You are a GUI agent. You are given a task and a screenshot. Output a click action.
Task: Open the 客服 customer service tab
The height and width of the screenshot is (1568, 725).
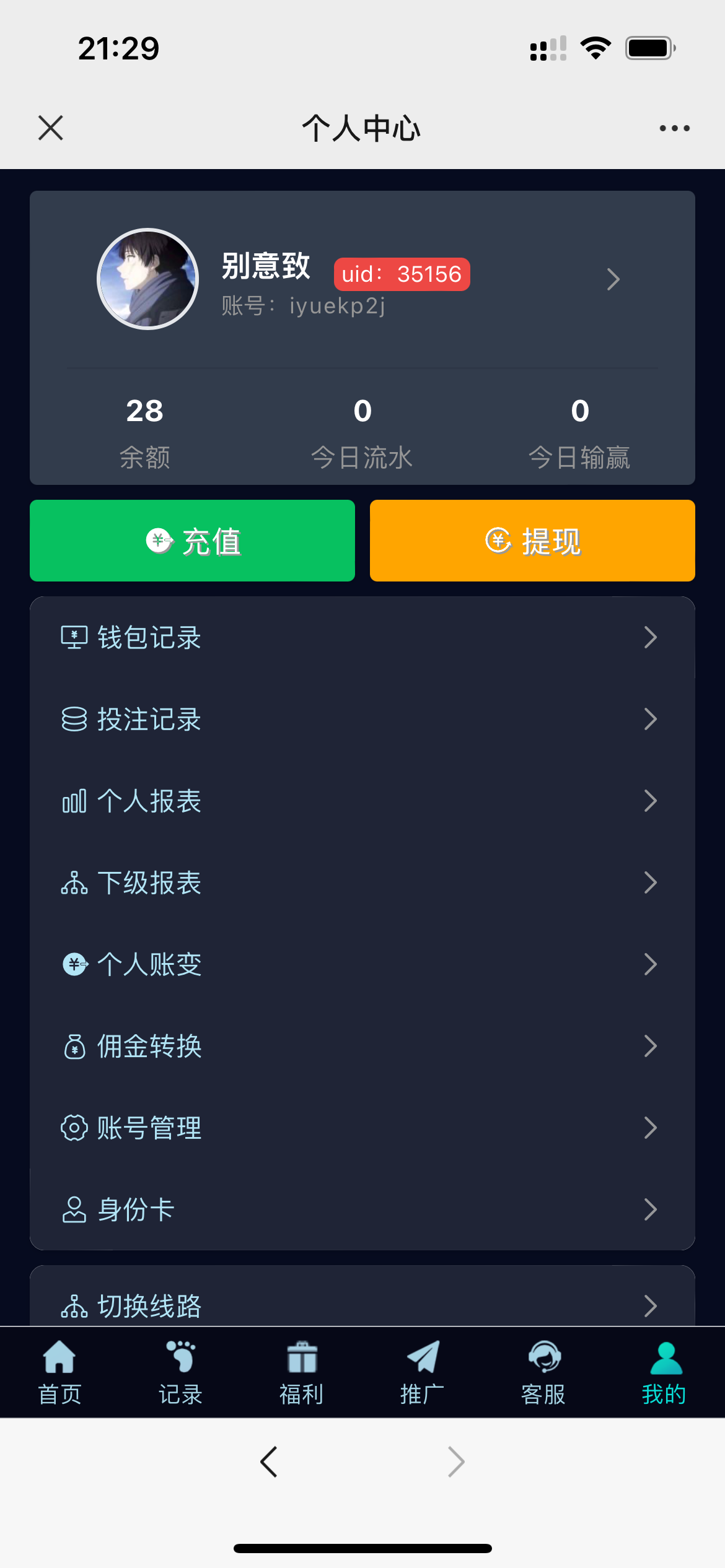coord(543,1372)
